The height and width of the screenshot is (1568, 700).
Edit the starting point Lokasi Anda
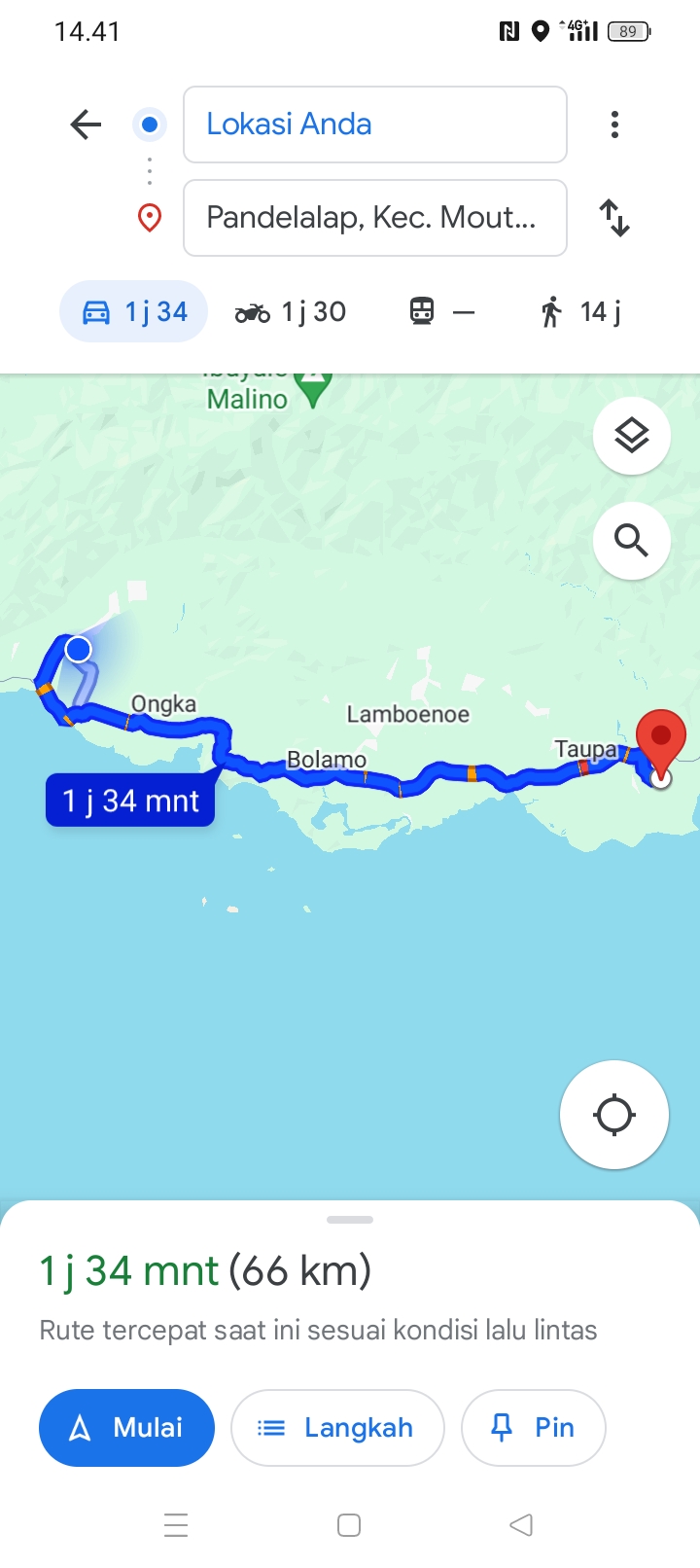(374, 125)
